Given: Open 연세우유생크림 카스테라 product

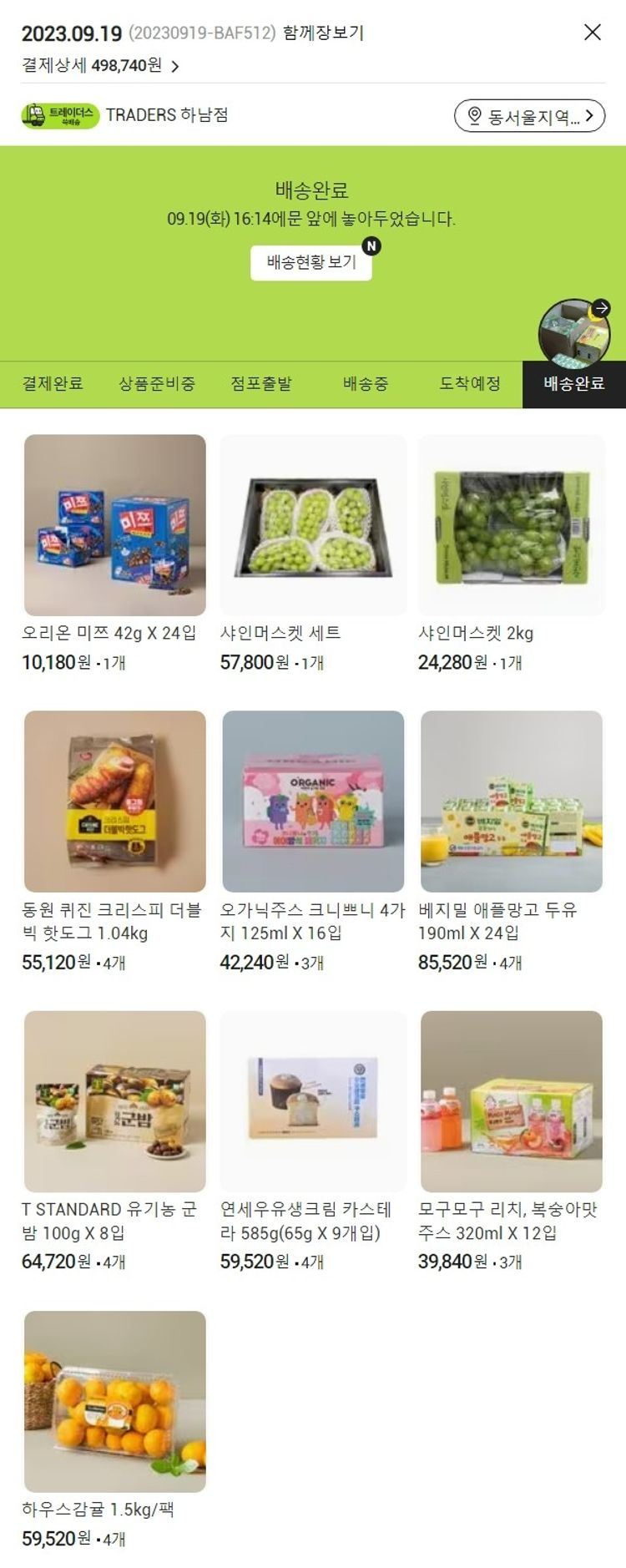Looking at the screenshot, I should coord(313,1101).
